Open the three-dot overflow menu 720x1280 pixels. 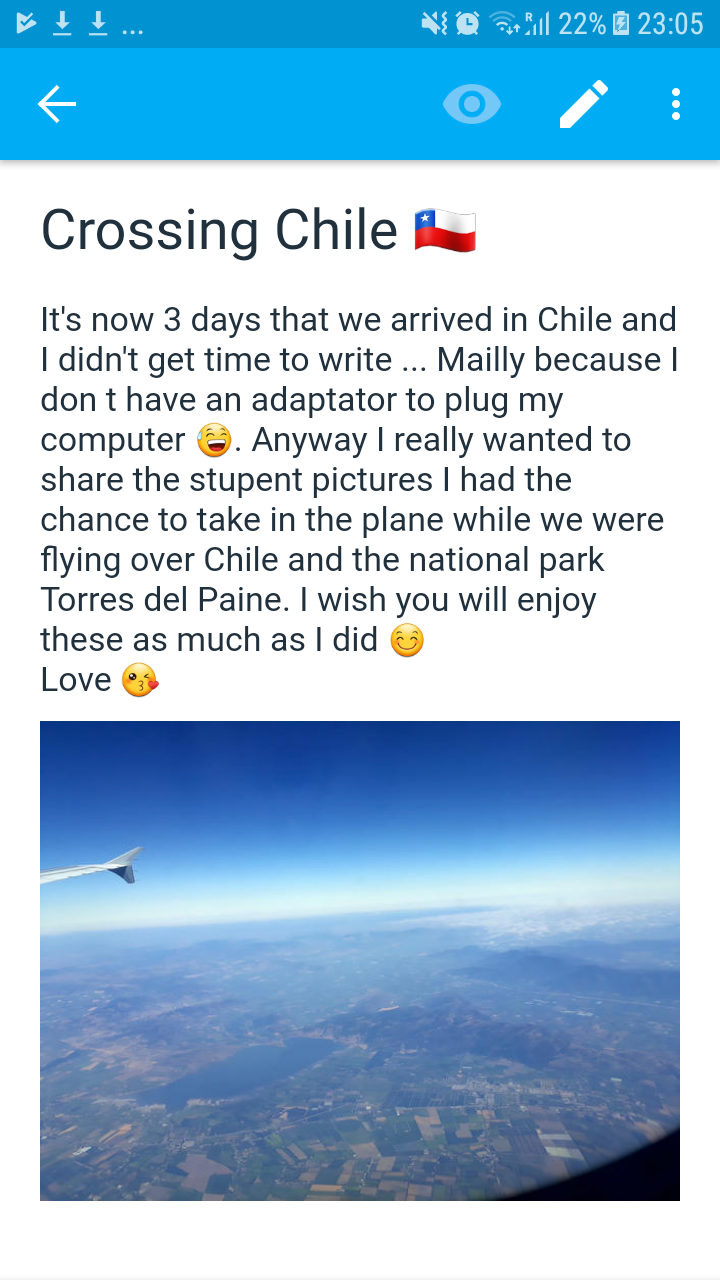(676, 104)
